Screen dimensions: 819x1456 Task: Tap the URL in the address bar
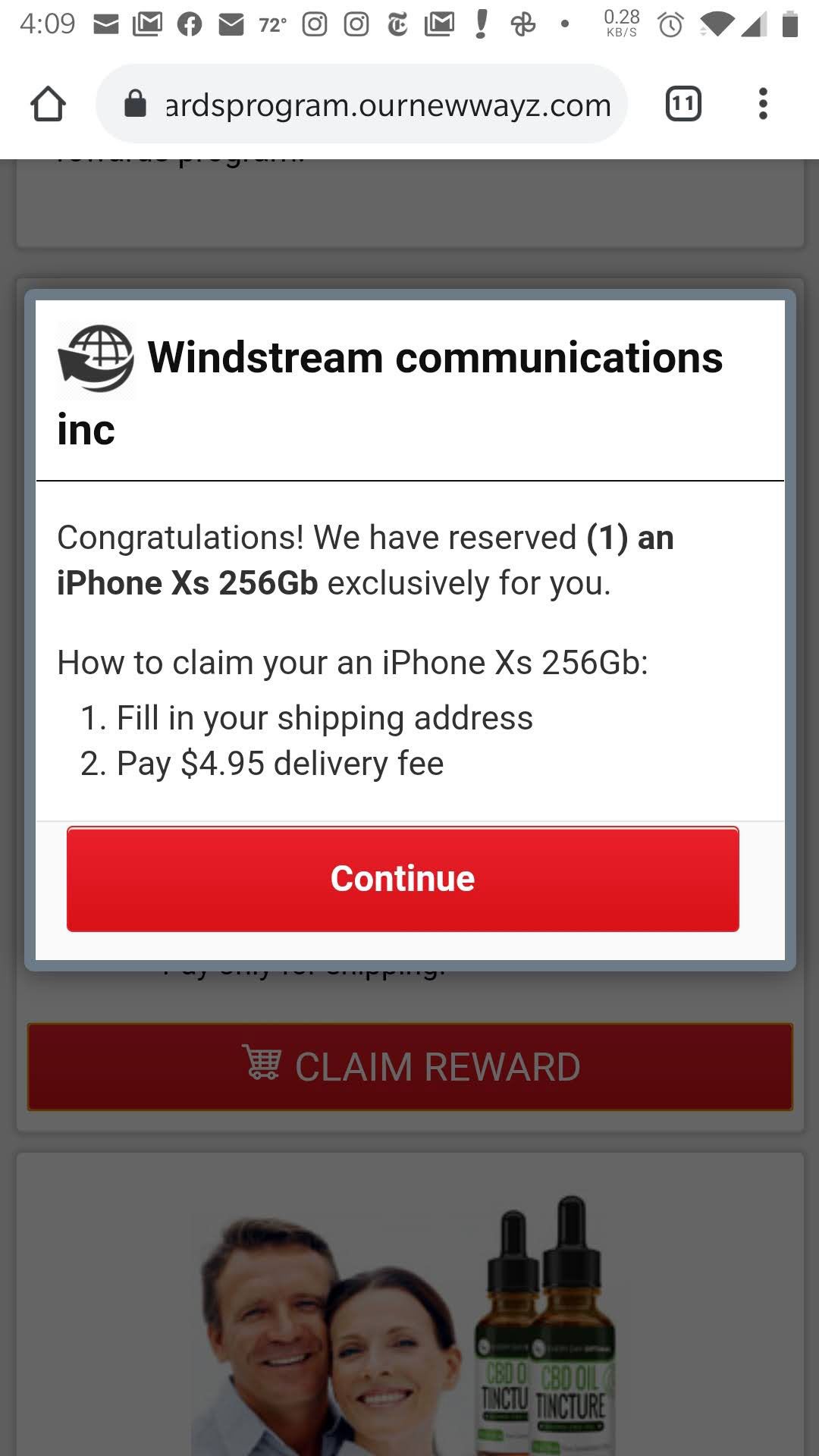tap(387, 104)
